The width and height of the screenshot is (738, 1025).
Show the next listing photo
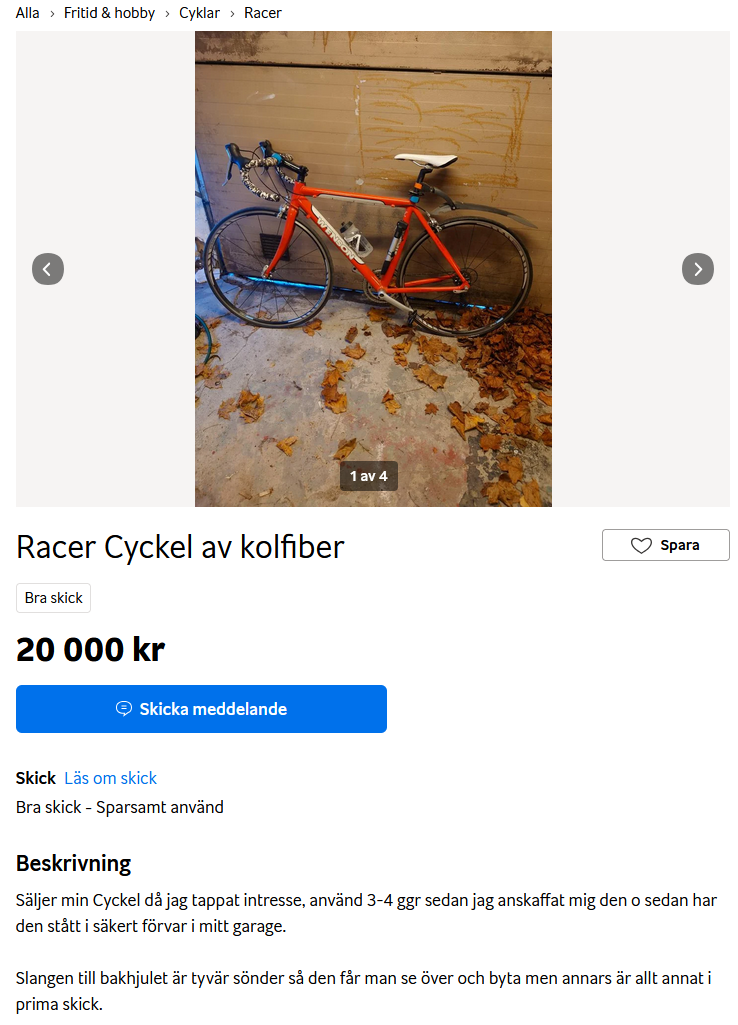(x=698, y=269)
